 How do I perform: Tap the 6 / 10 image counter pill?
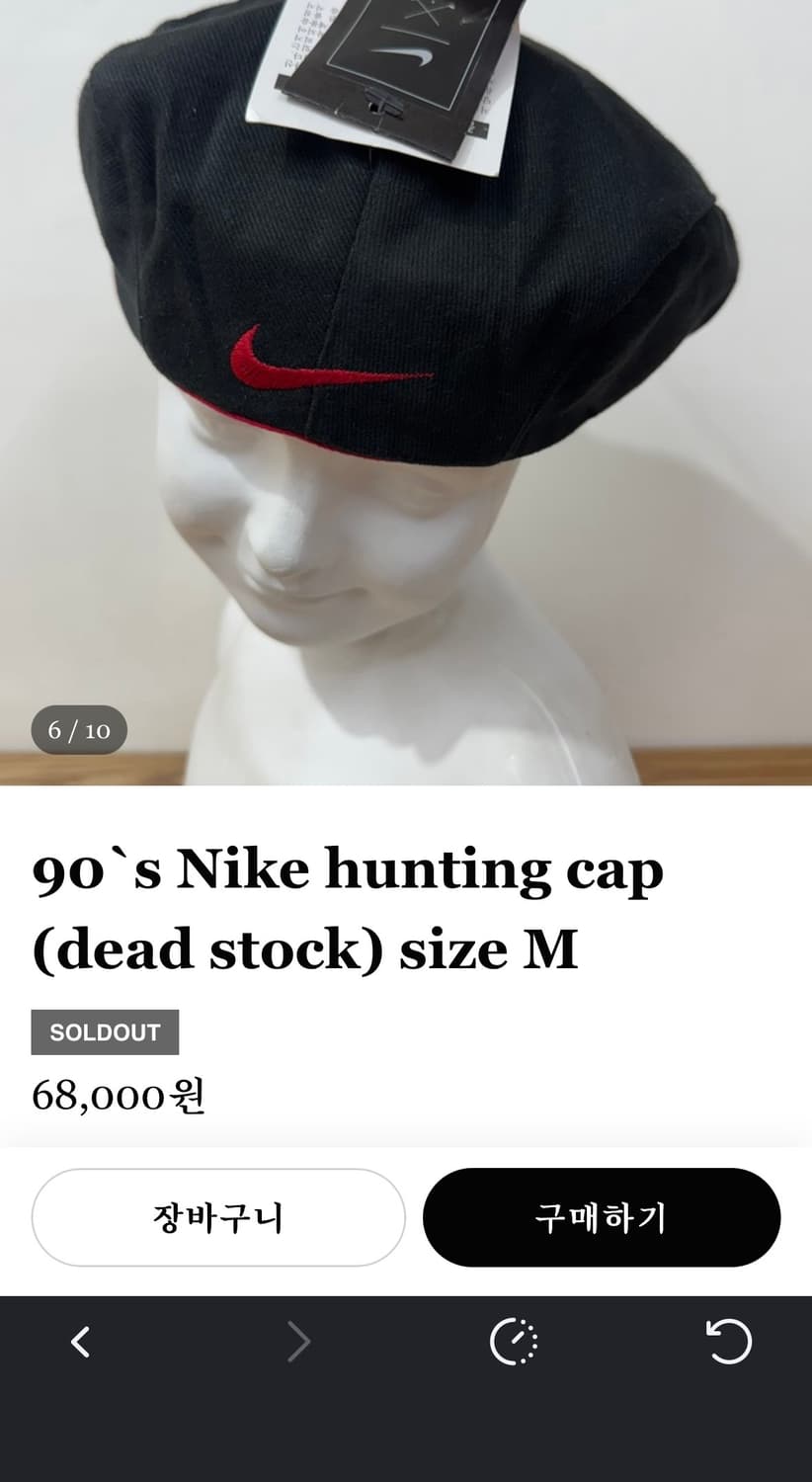[x=81, y=730]
